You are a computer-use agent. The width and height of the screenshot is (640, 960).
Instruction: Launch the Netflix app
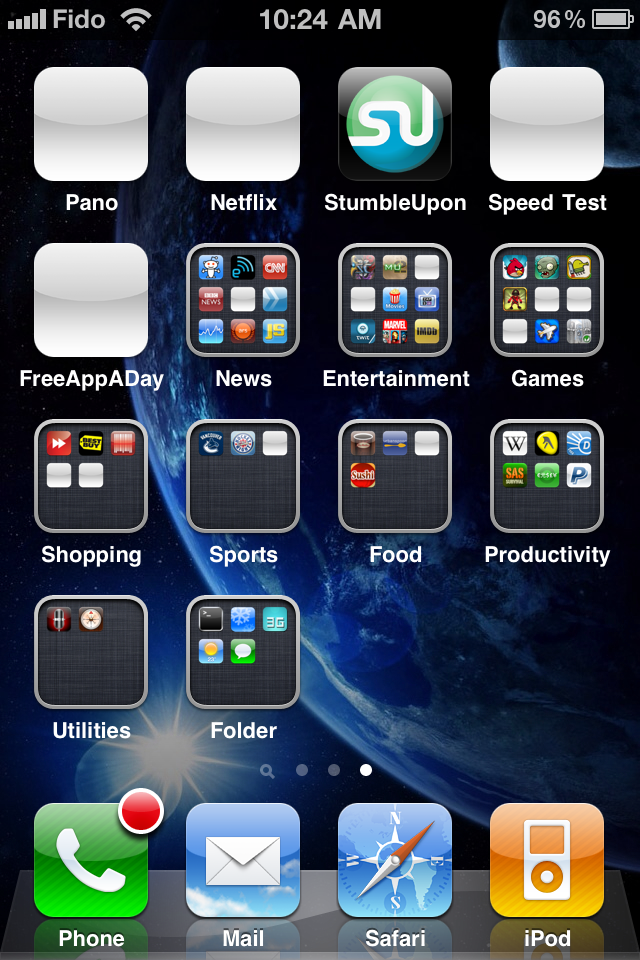(243, 124)
